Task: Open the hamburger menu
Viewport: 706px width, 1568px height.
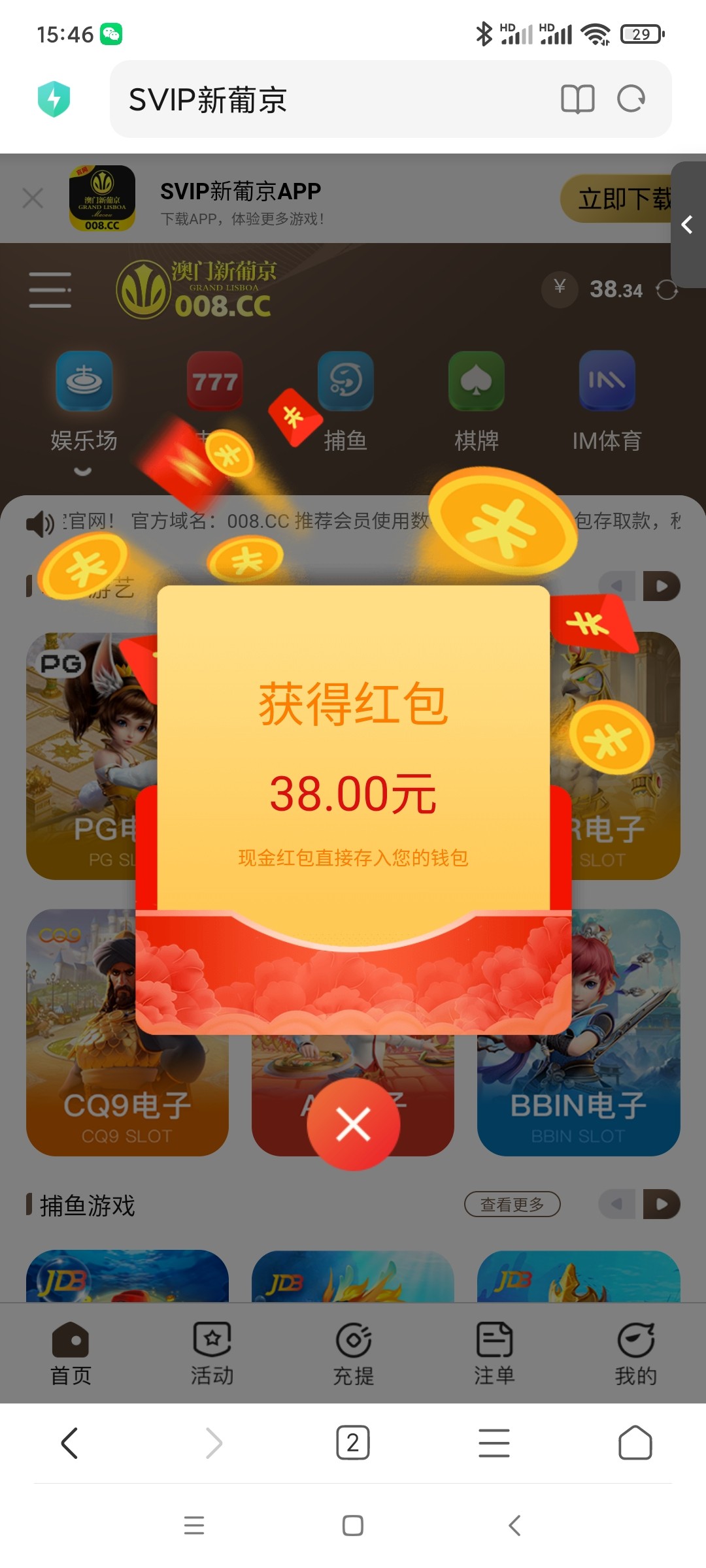Action: click(50, 290)
